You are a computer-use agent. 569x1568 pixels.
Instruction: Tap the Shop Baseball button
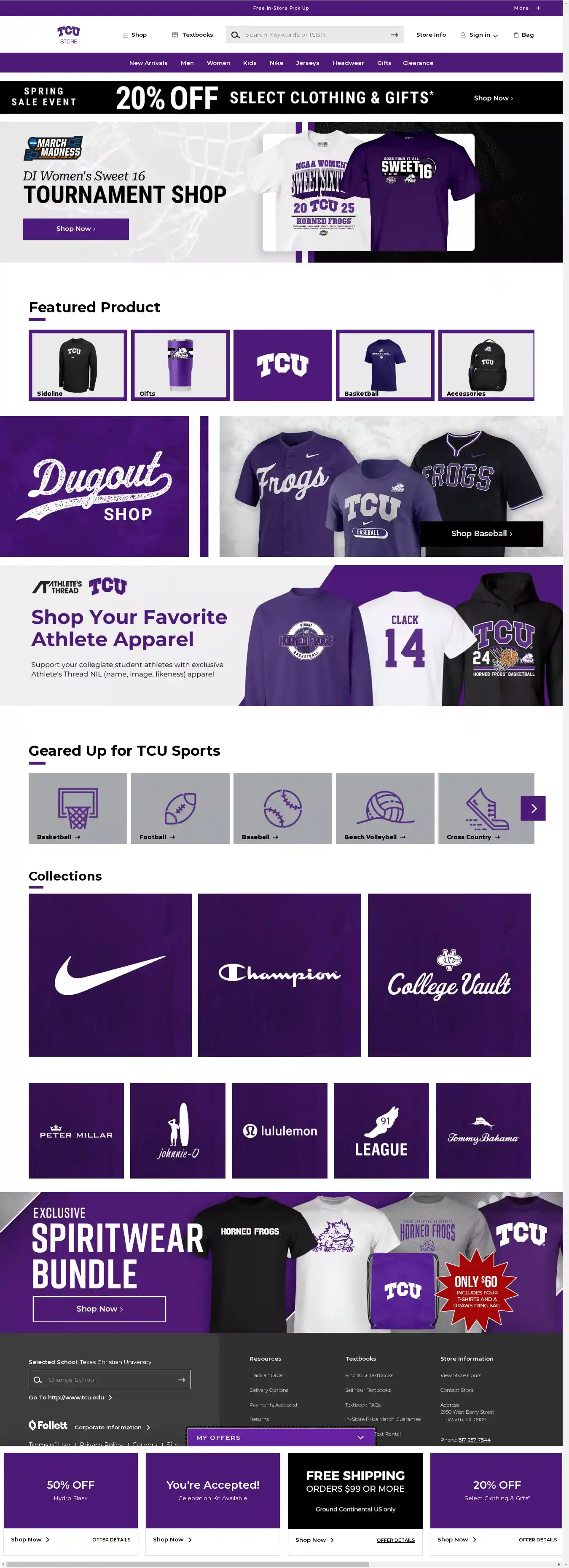[x=481, y=533]
